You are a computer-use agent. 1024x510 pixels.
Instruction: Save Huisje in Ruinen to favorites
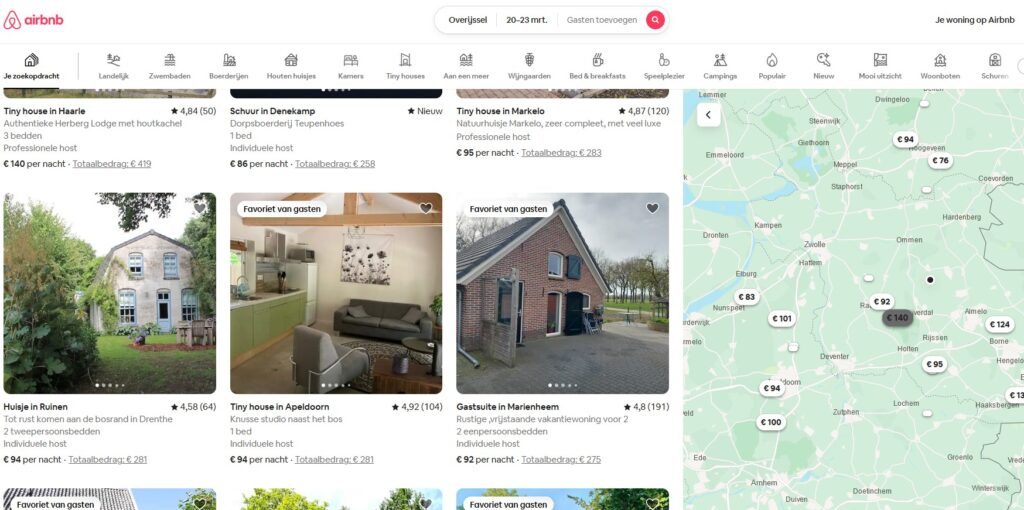point(199,208)
